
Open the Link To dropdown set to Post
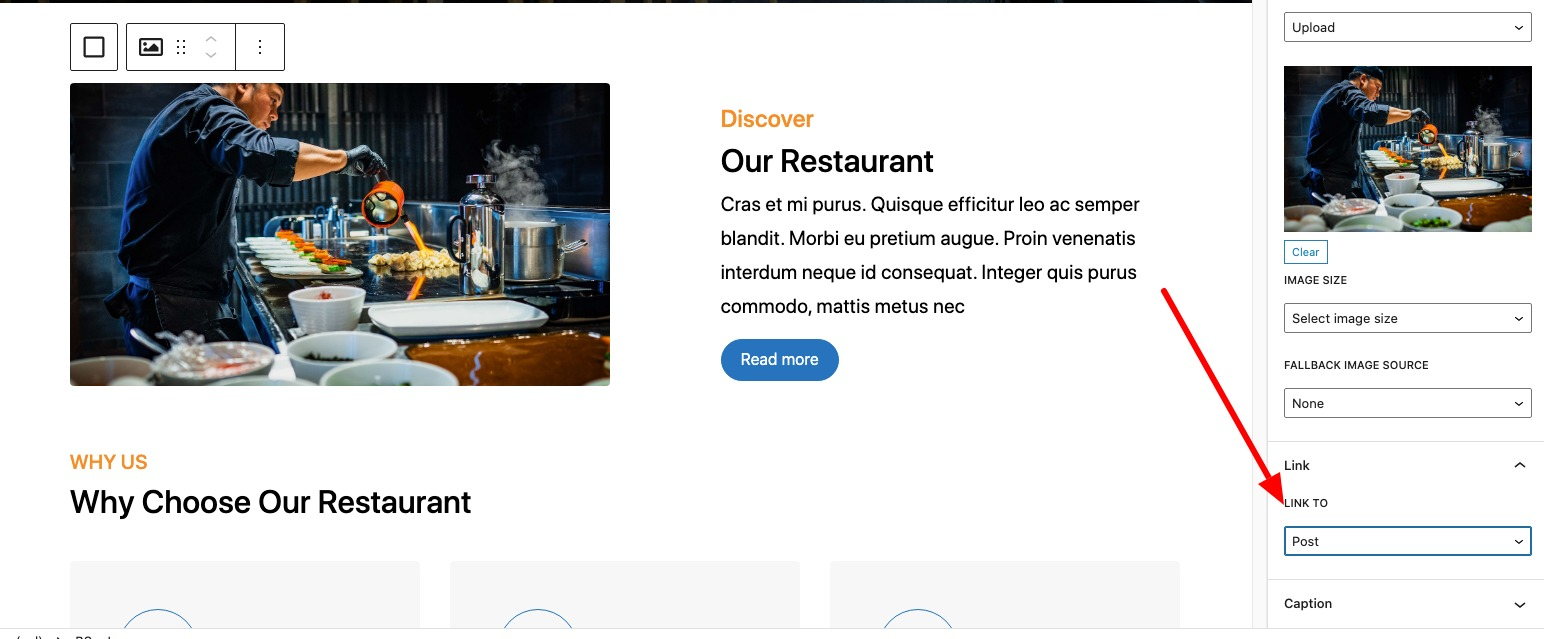click(x=1407, y=542)
